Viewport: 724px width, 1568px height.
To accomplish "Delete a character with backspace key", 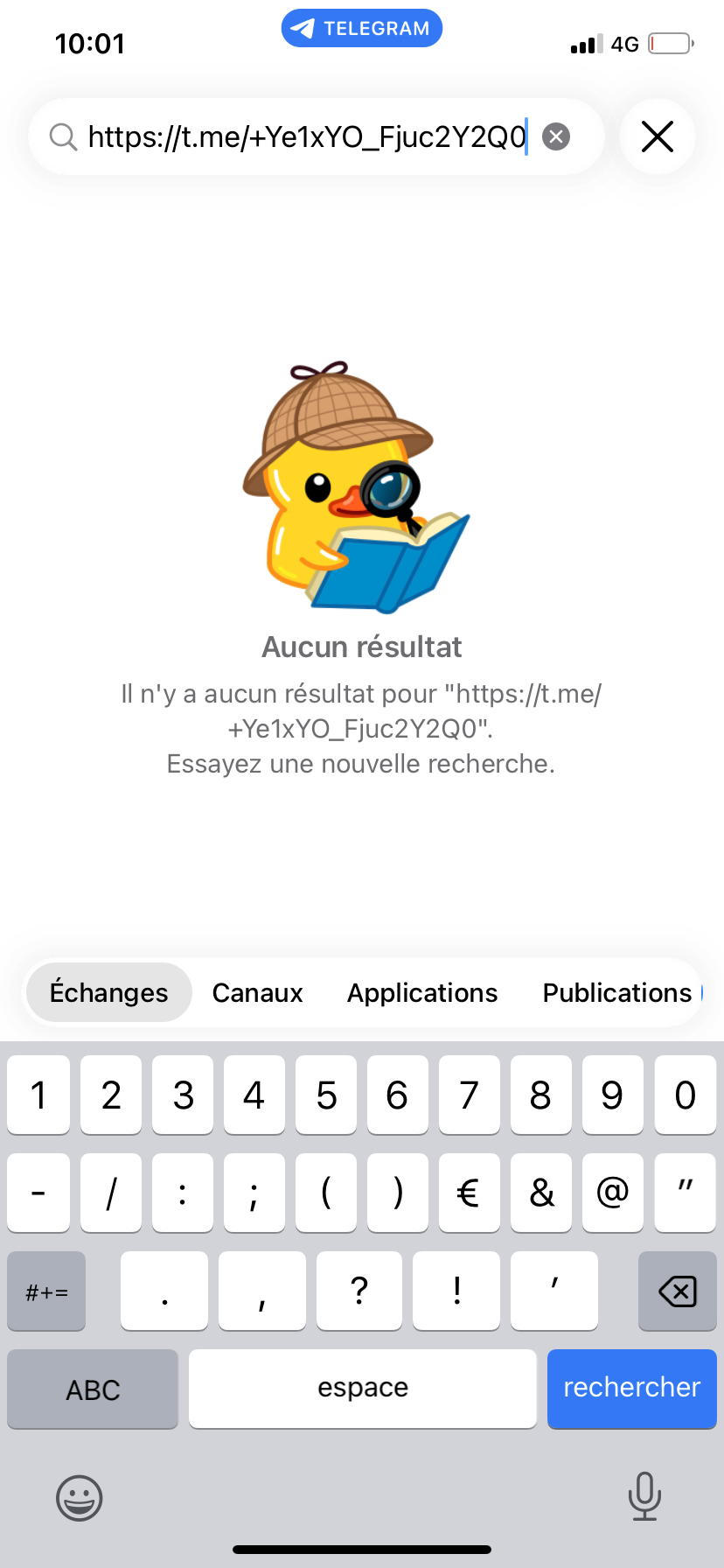I will pos(677,1291).
